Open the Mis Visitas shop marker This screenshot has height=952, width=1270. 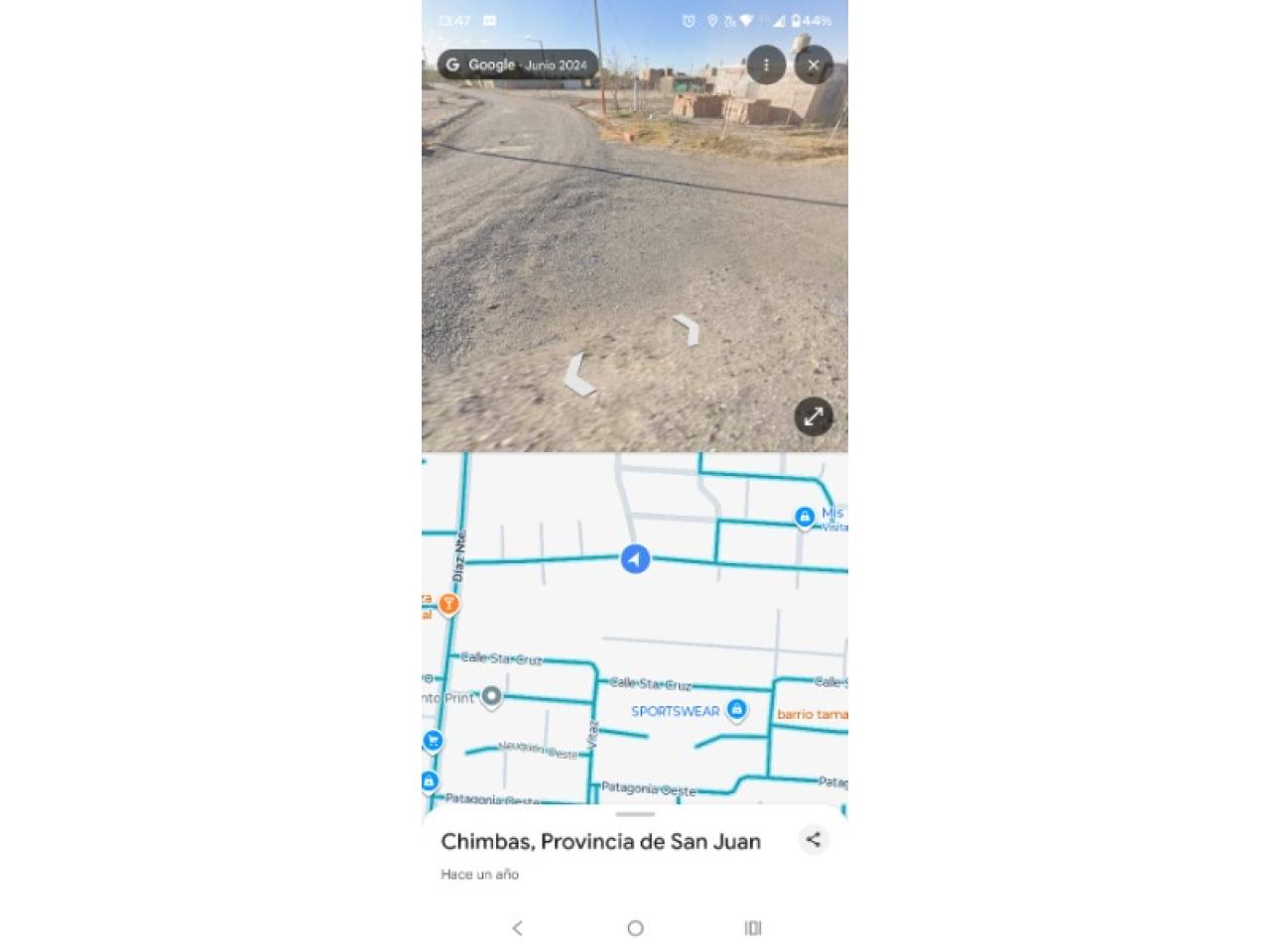(805, 517)
